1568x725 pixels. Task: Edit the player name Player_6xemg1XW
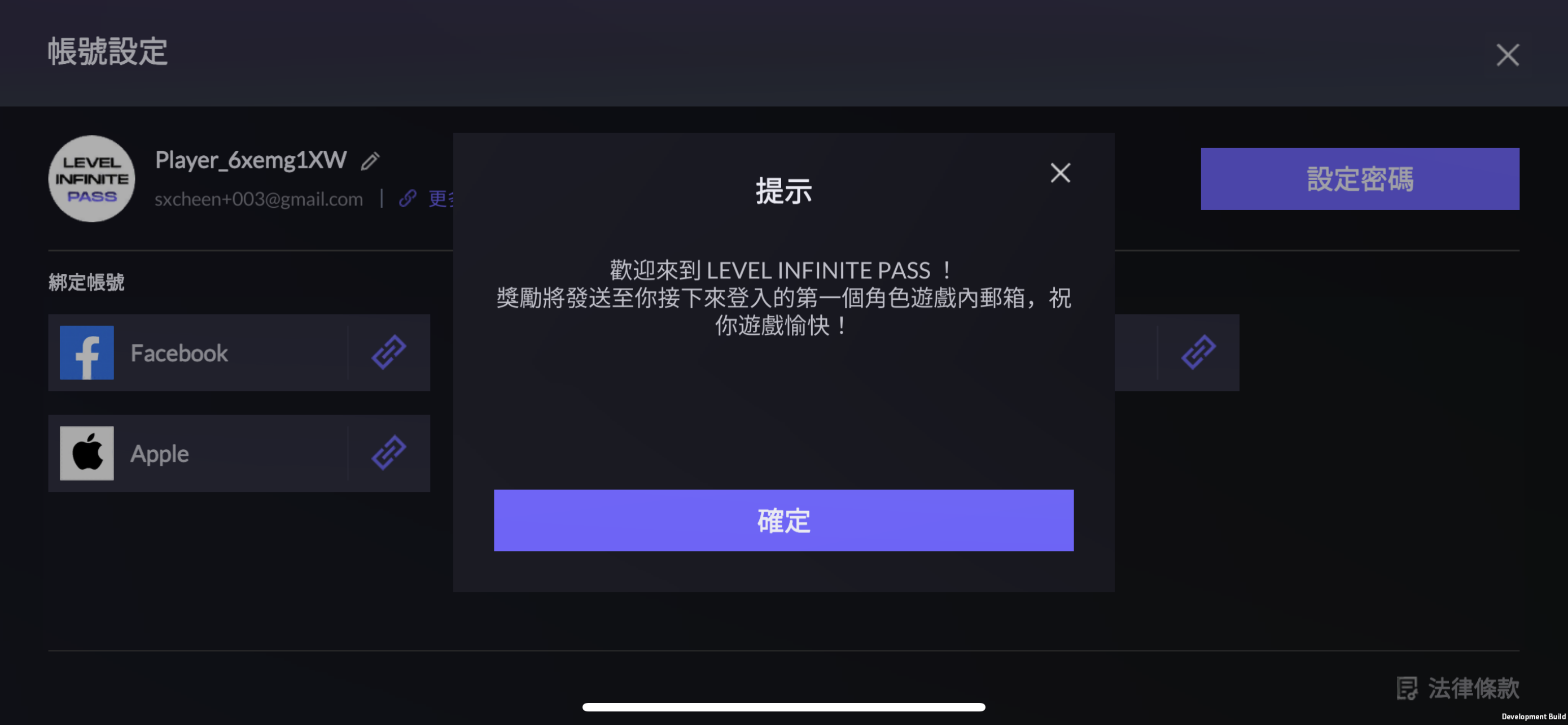click(x=370, y=161)
